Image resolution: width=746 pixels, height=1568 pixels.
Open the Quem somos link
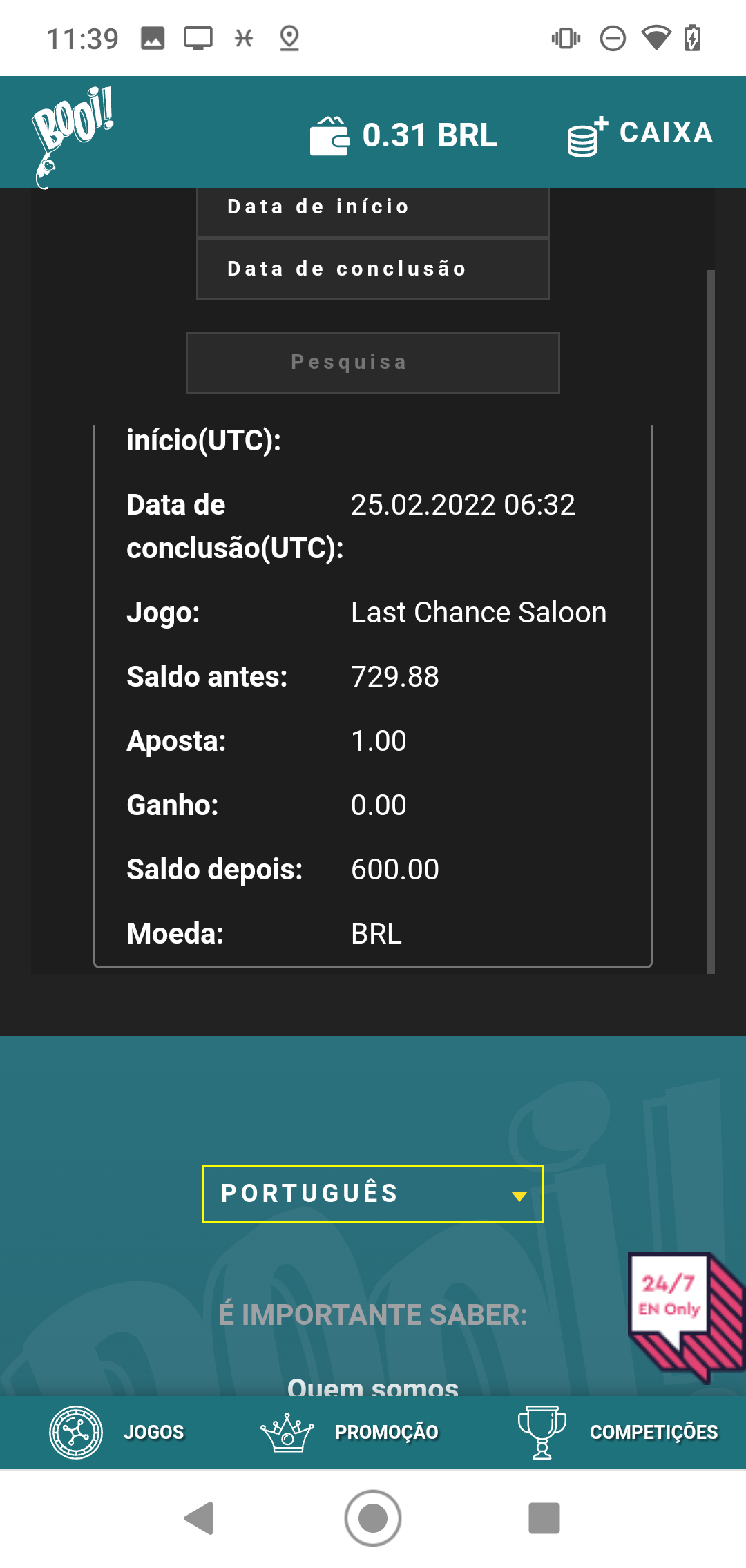[373, 1387]
